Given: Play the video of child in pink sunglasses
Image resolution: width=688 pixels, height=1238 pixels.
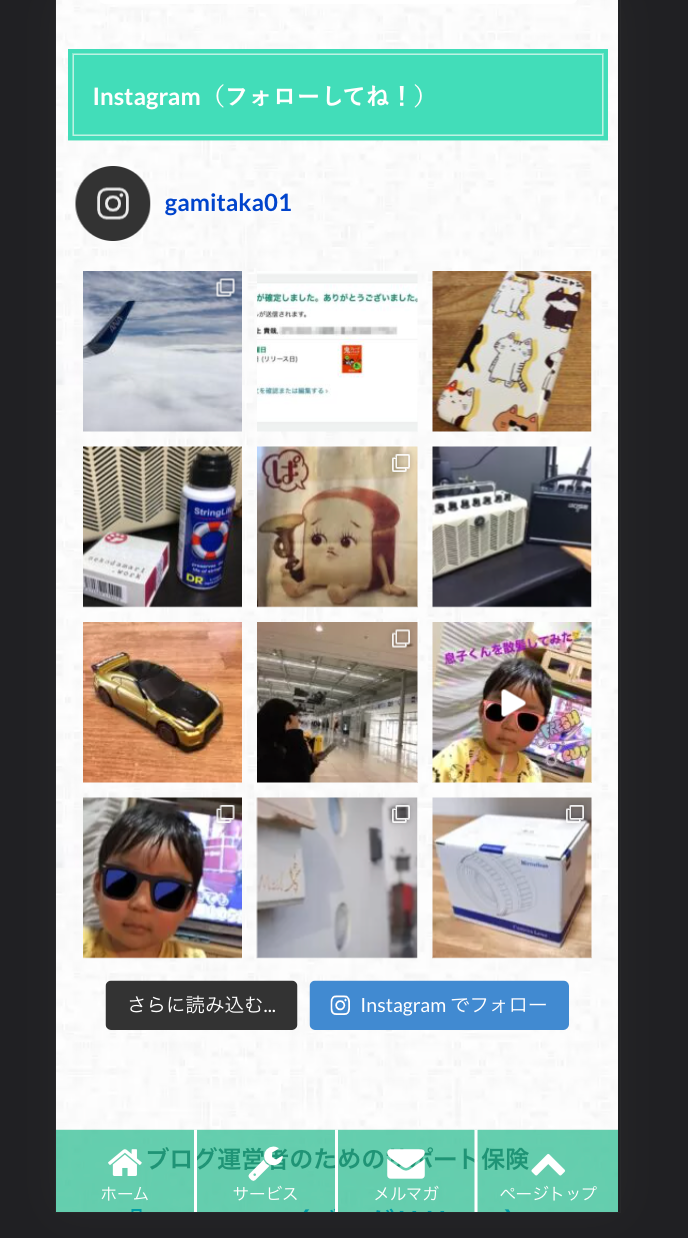Looking at the screenshot, I should tap(511, 702).
